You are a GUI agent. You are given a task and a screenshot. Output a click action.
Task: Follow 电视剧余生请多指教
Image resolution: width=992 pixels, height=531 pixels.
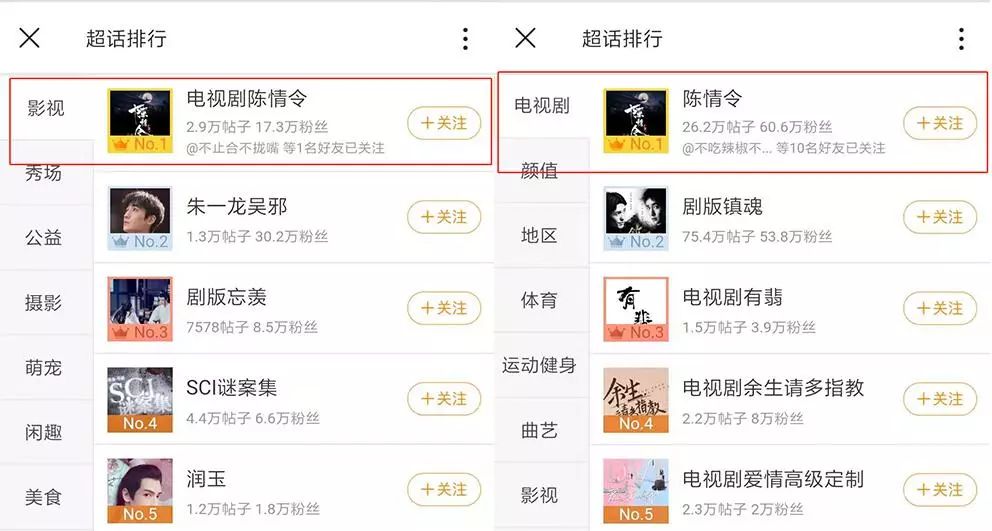[x=939, y=399]
